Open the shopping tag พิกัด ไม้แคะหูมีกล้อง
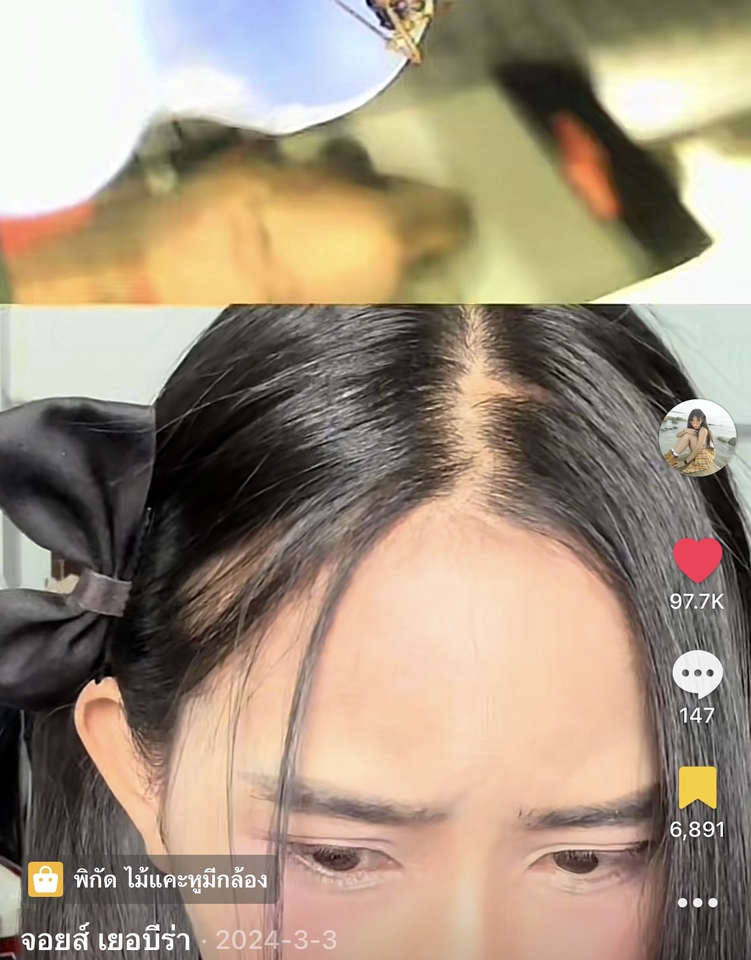Image resolution: width=751 pixels, height=960 pixels. pos(150,880)
